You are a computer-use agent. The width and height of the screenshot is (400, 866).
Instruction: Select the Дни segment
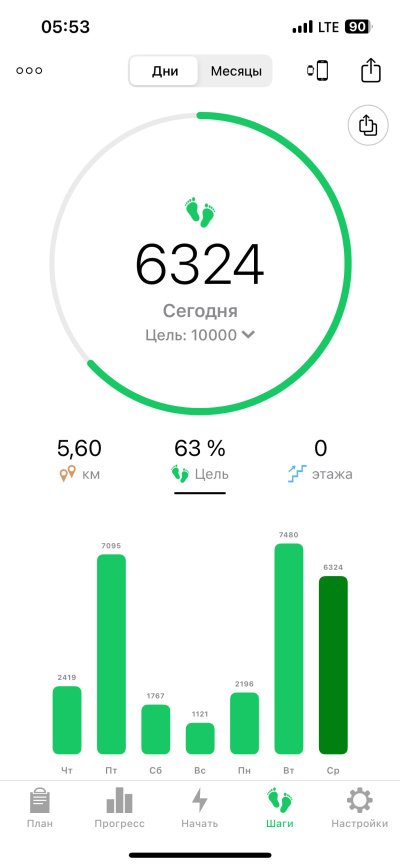click(x=165, y=71)
